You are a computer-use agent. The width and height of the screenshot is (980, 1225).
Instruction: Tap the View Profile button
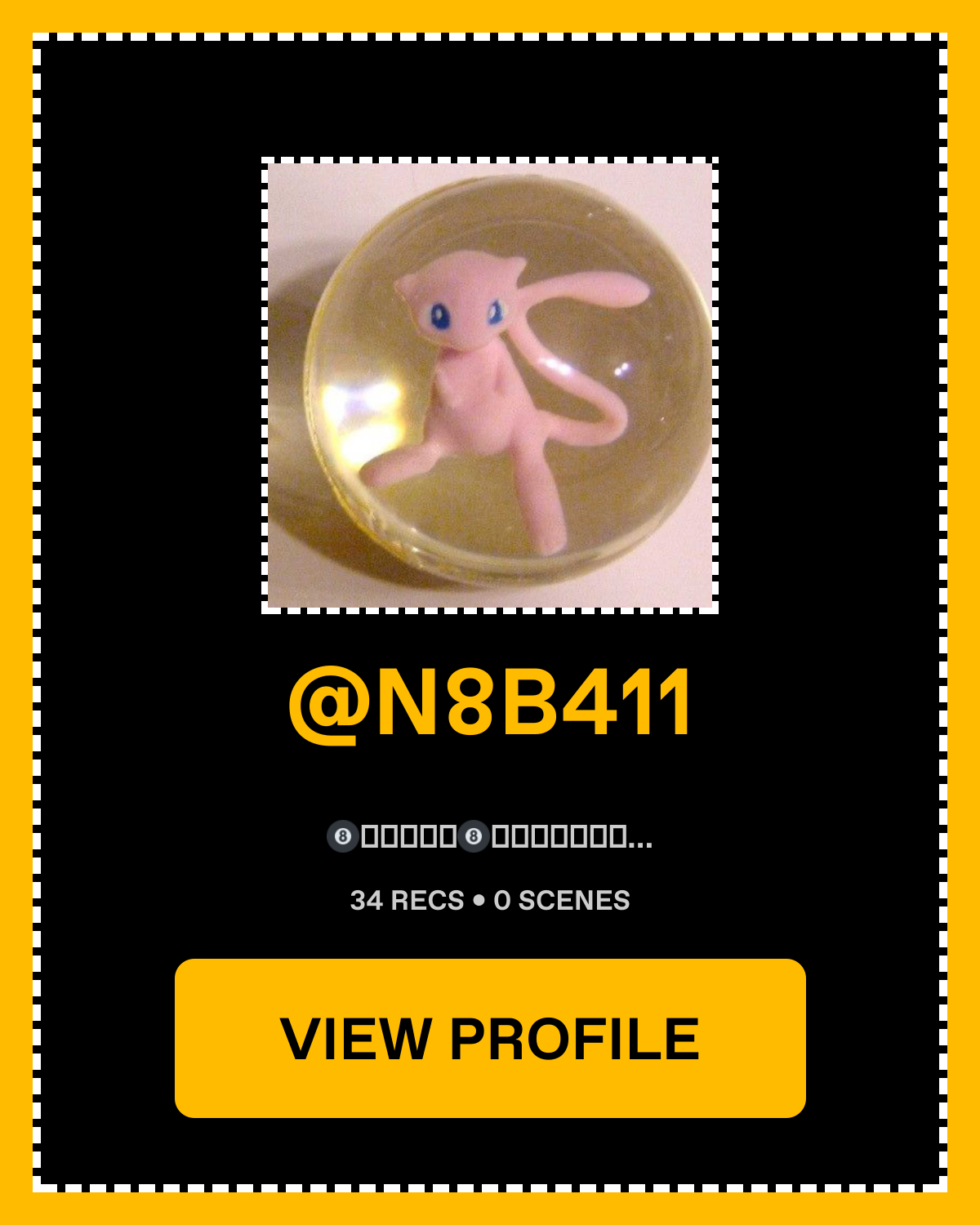(490, 1038)
